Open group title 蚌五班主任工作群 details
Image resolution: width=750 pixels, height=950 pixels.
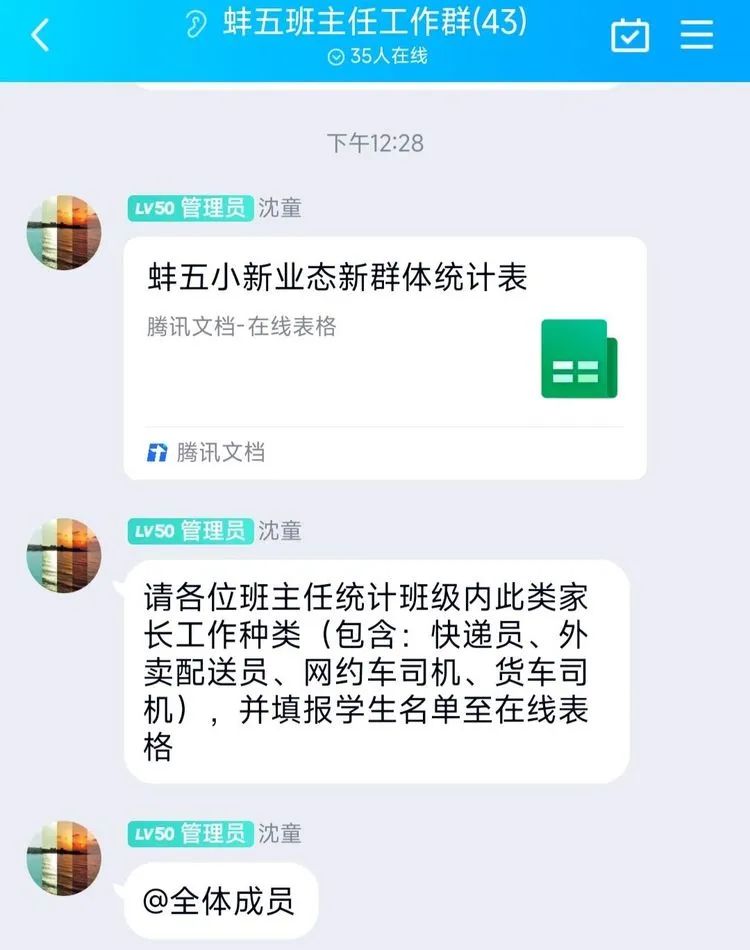point(375,24)
